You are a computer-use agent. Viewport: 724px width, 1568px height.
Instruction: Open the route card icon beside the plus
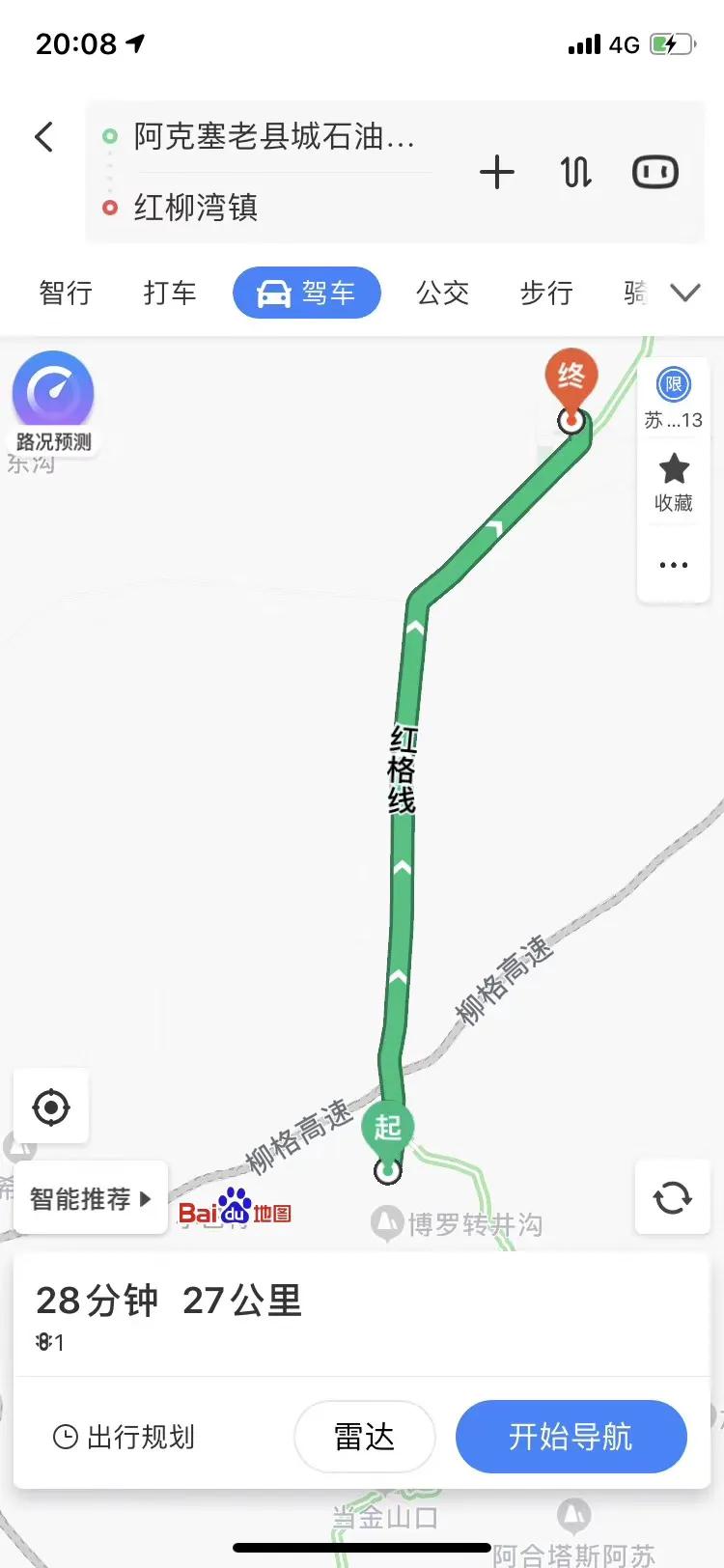654,172
